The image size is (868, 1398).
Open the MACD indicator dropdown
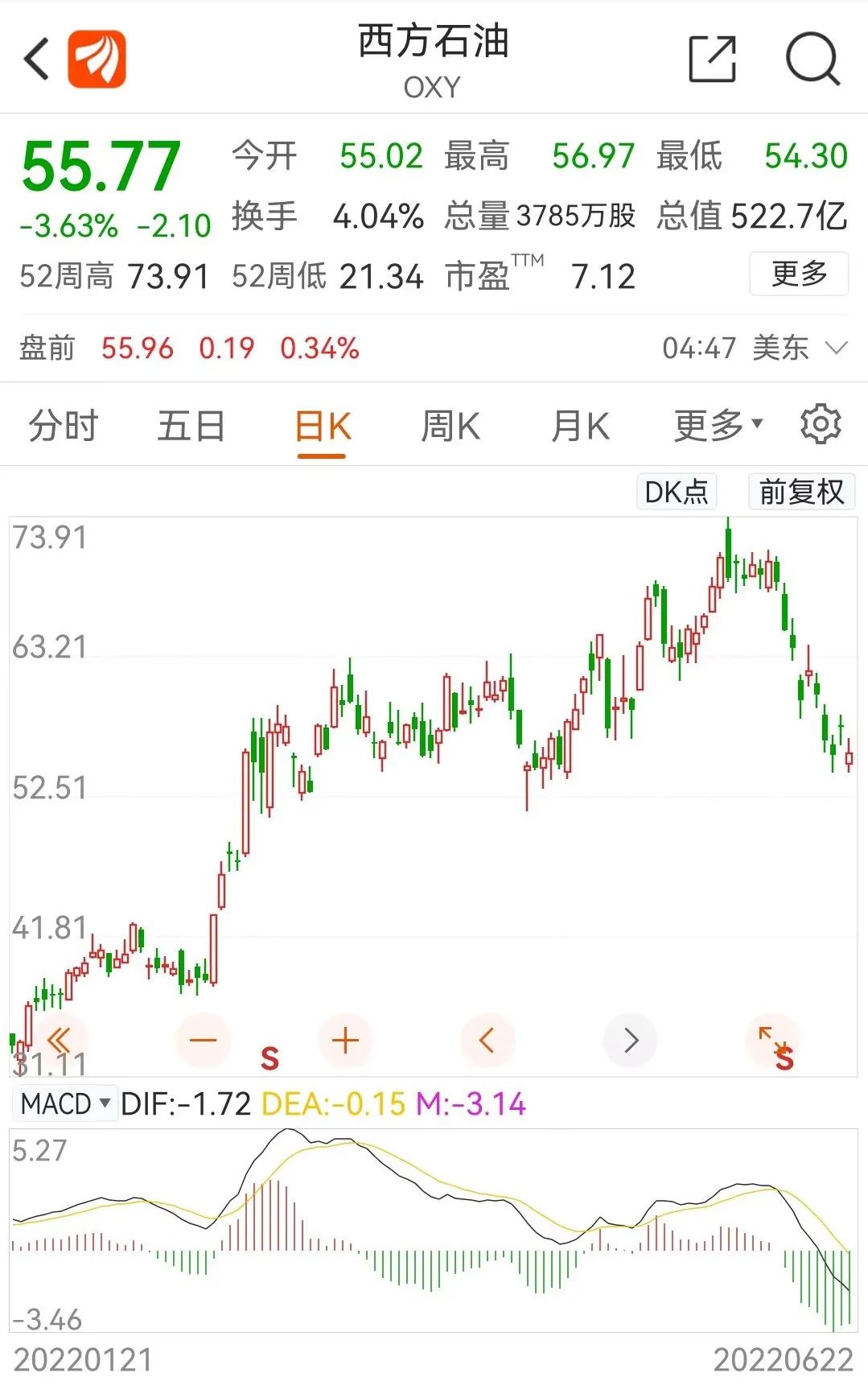click(x=64, y=1103)
